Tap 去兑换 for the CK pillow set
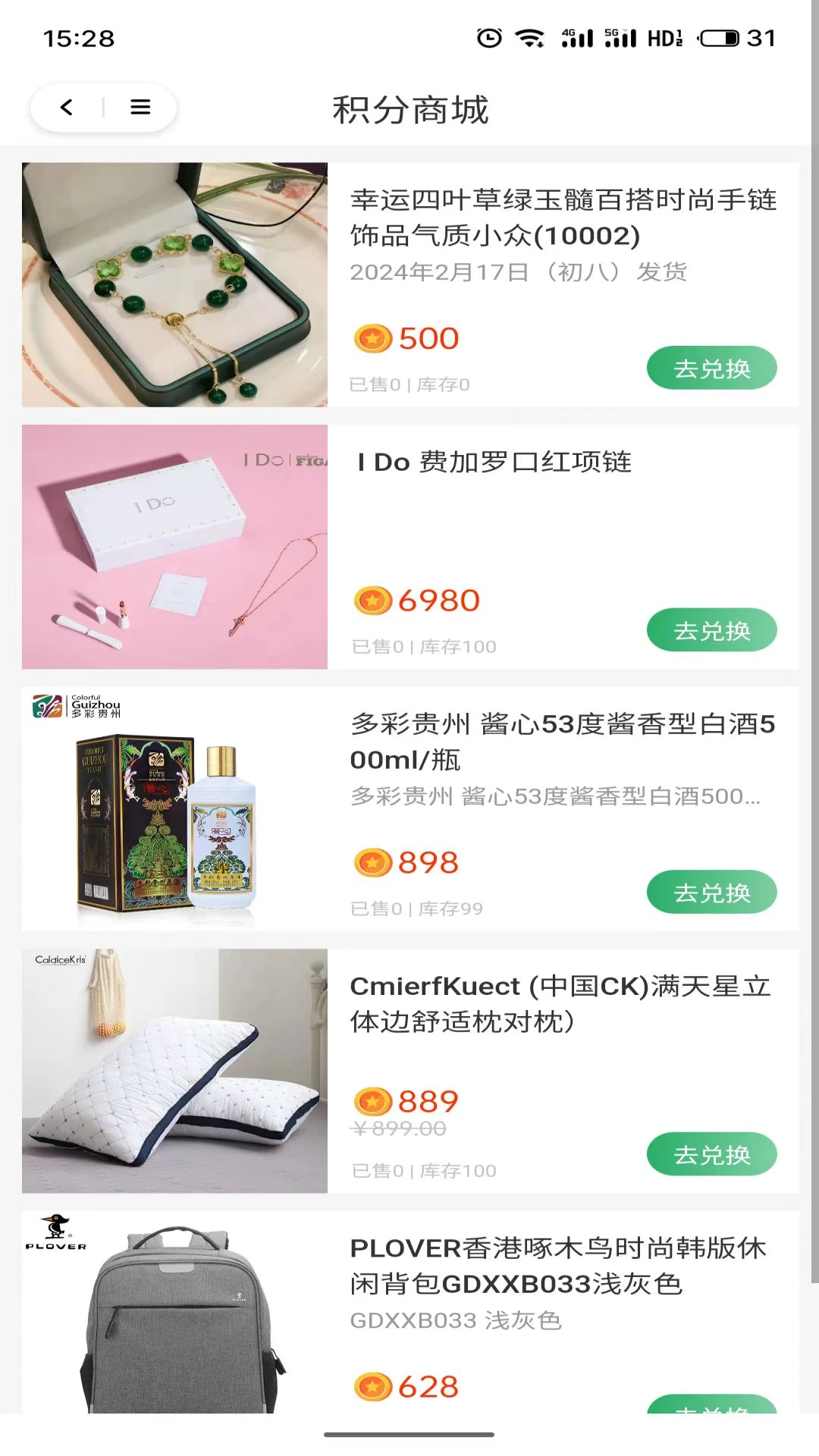The width and height of the screenshot is (819, 1456). tap(711, 1153)
